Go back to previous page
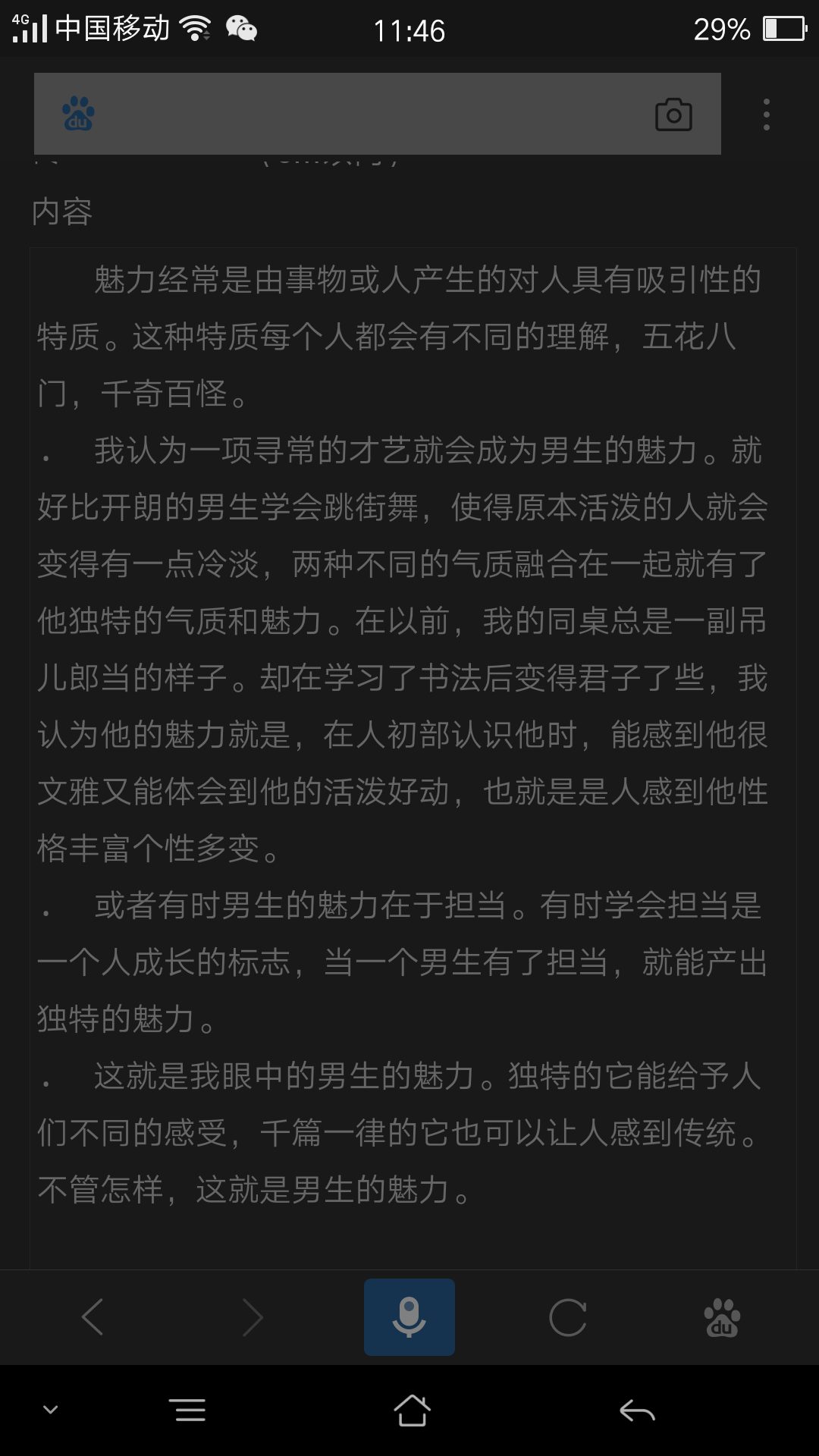Viewport: 819px width, 1456px height. tap(93, 1317)
